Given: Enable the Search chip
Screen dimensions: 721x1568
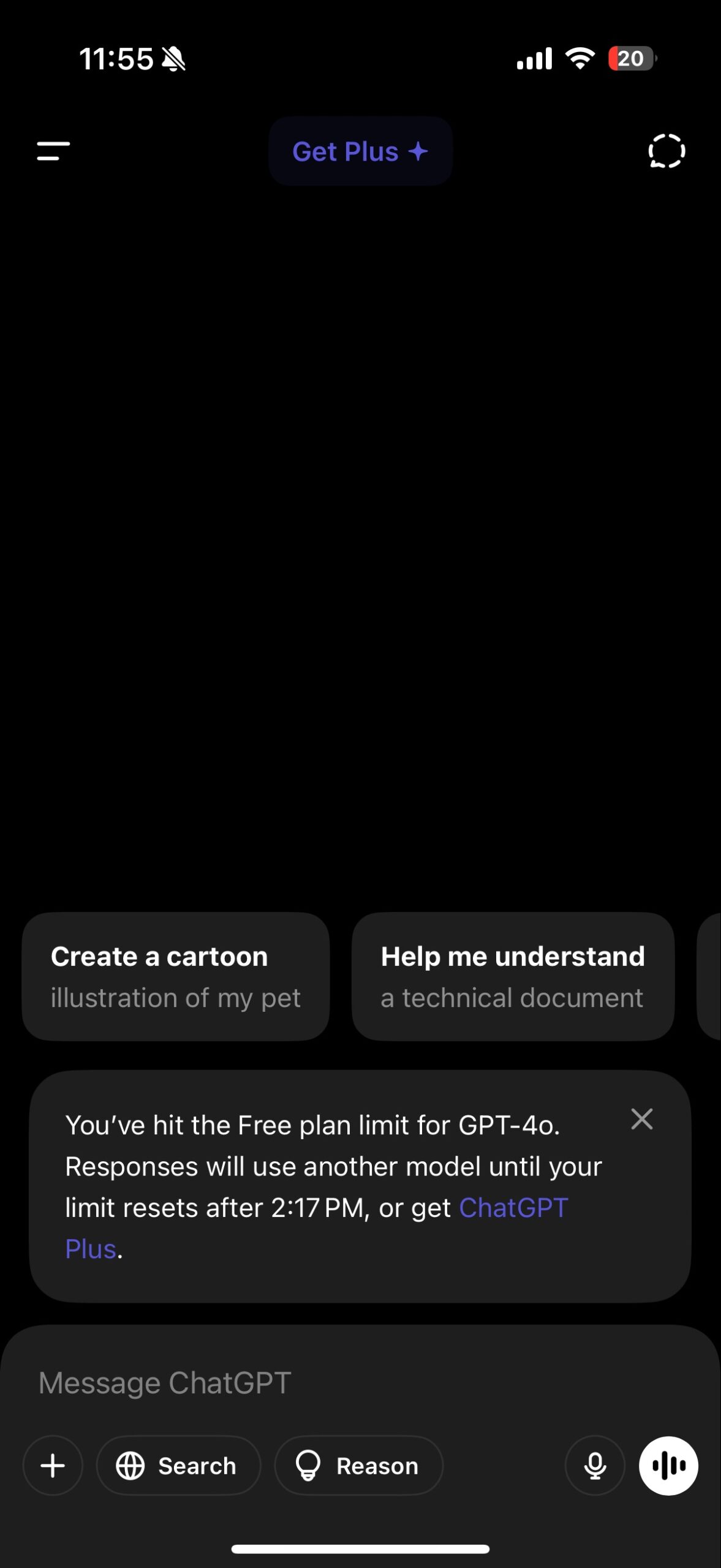Looking at the screenshot, I should pyautogui.click(x=178, y=1466).
